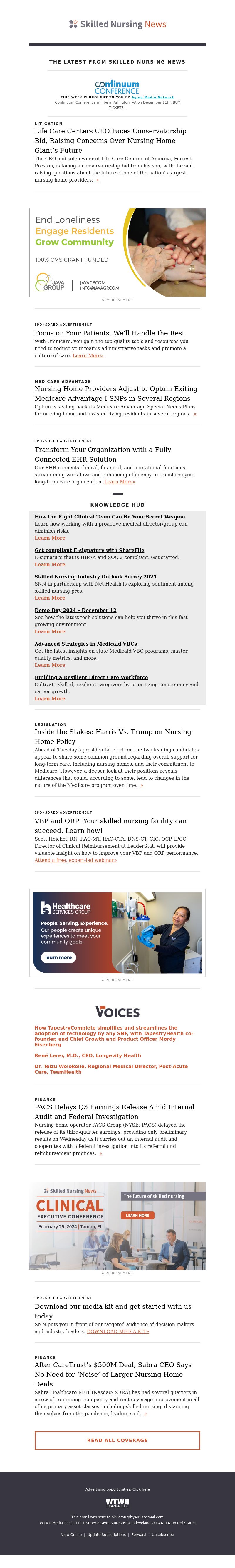Viewport: 235px width, 1568px height.
Task: Open the Aging Media Network sponsor link
Action: point(152,97)
